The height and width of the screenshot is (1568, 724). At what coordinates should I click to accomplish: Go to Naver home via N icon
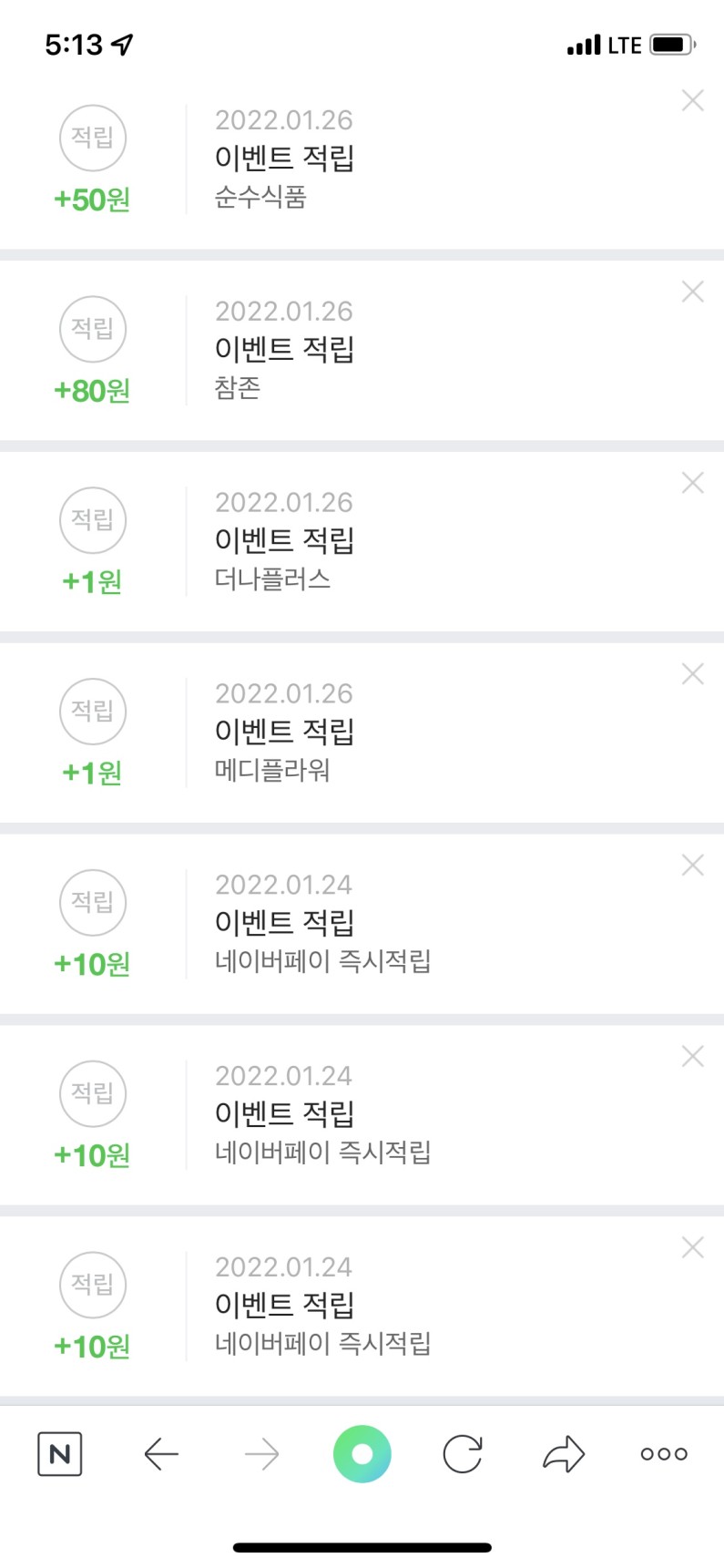(60, 1453)
